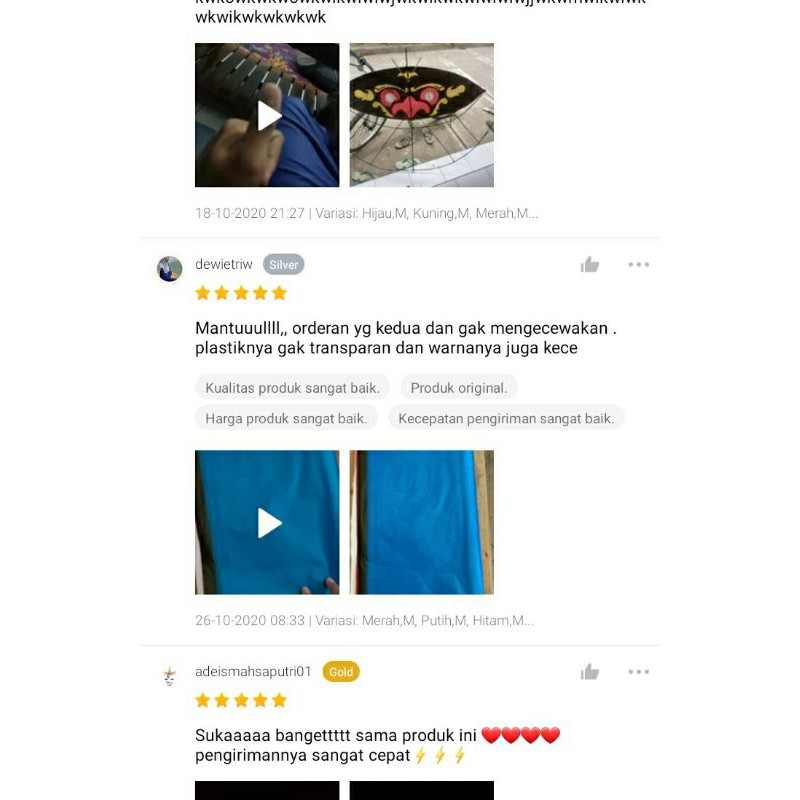This screenshot has width=800, height=800.
Task: Open the kite photo in the 18-10-2020 review
Action: pos(421,115)
